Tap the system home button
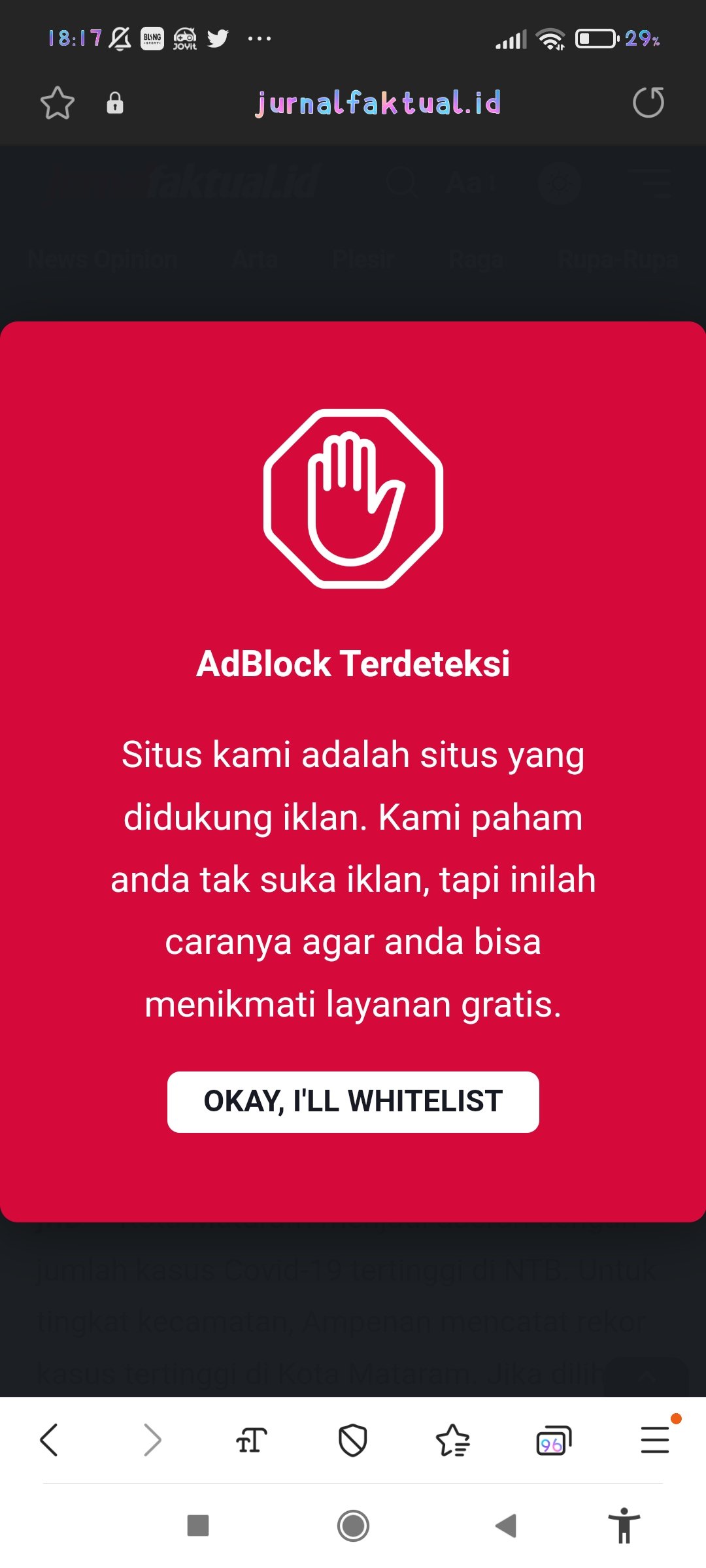Image resolution: width=706 pixels, height=1568 pixels. (x=353, y=1526)
